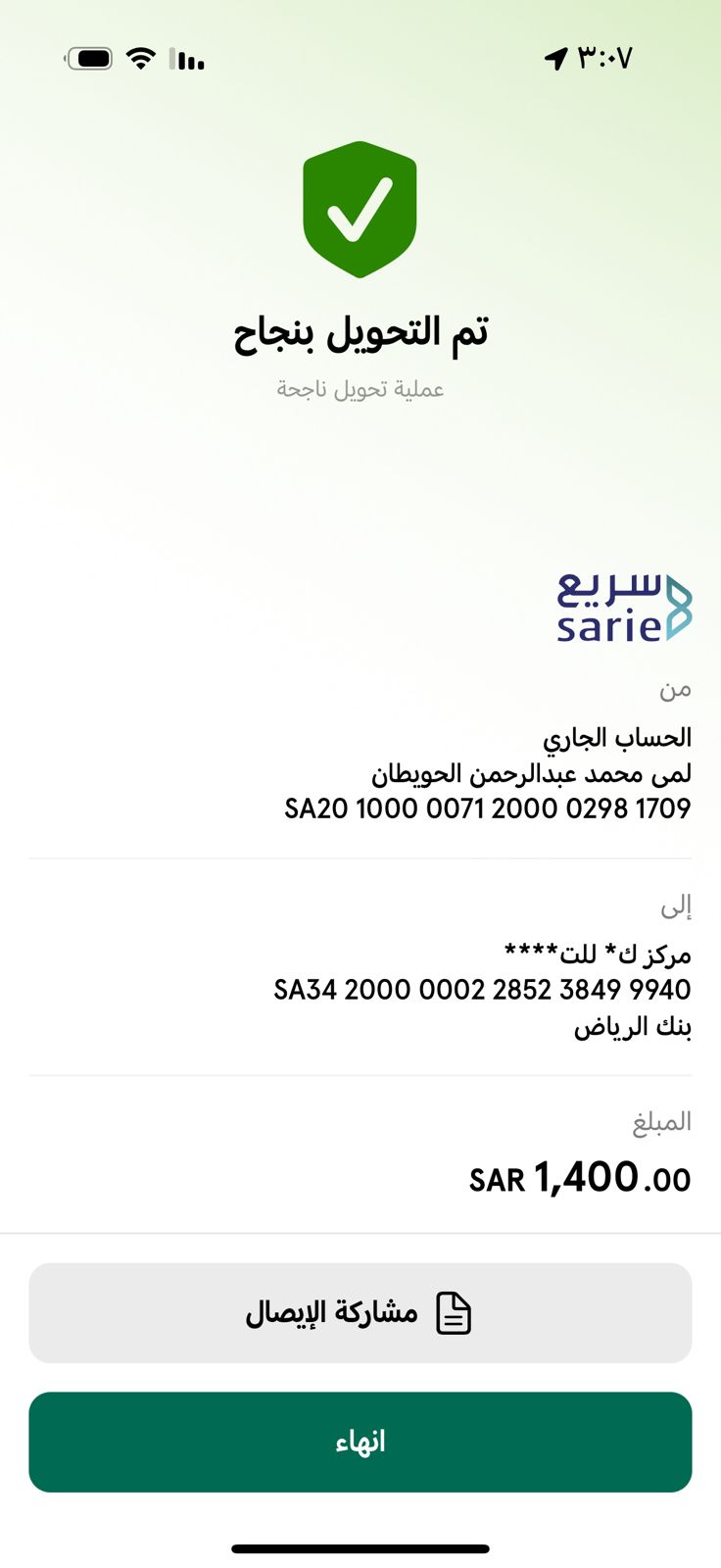721x1568 pixels.
Task: Share the receipt via مشاركة الإيصال
Action: 360,1312
